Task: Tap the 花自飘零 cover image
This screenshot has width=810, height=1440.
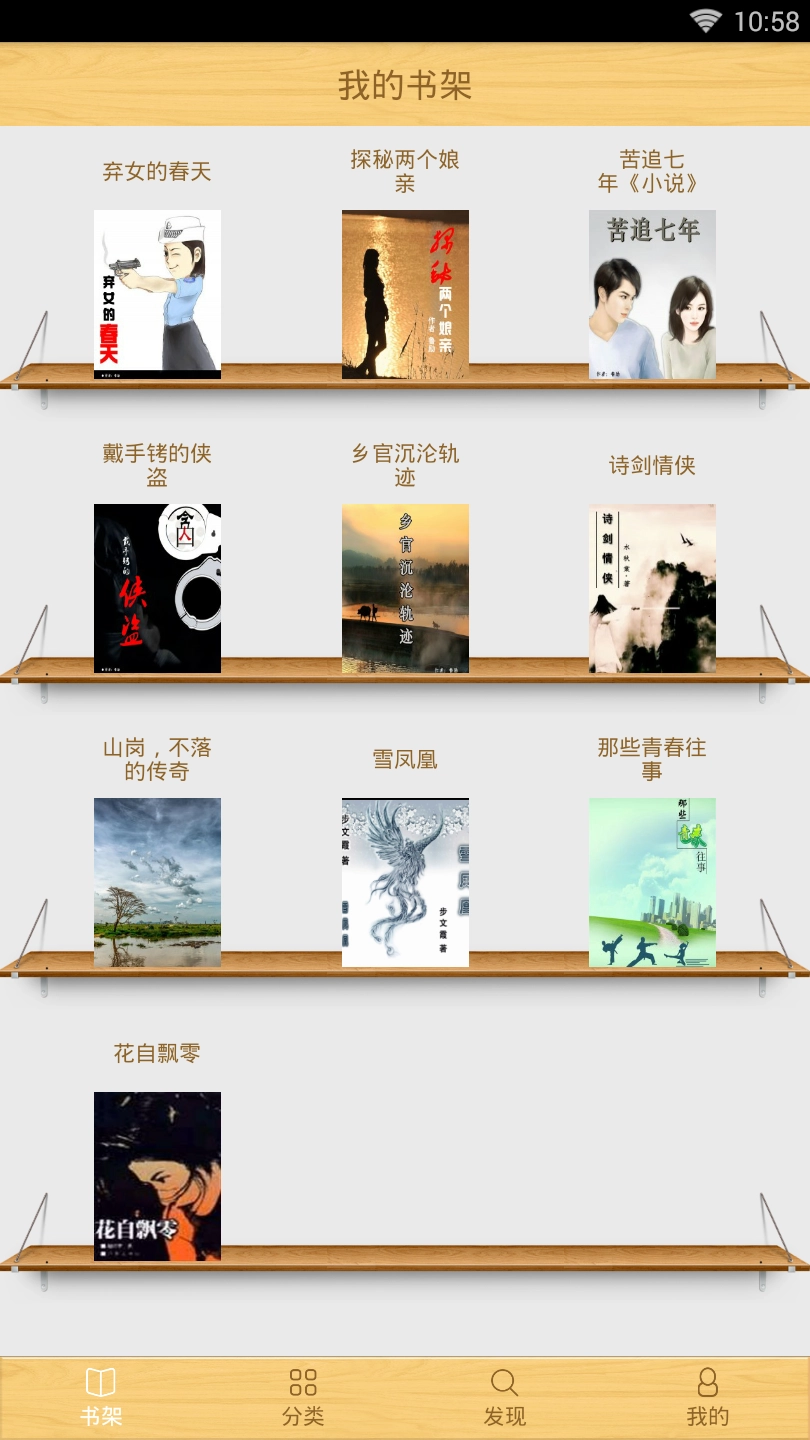Action: 157,1175
